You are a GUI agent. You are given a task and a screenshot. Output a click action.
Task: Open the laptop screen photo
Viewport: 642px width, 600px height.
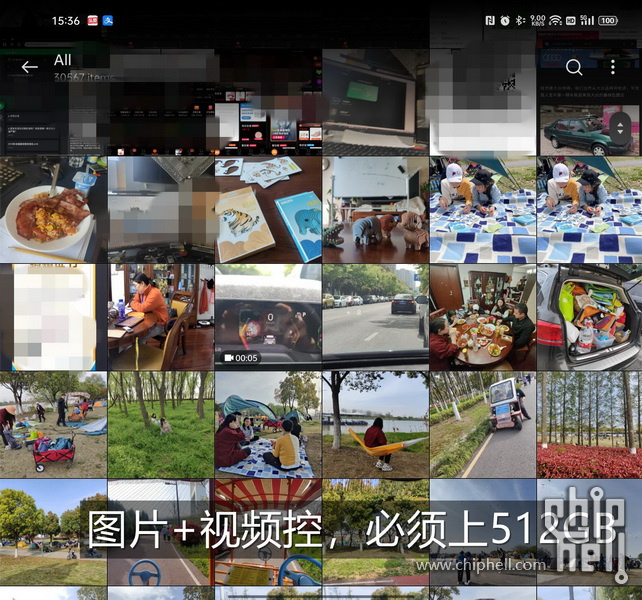(375, 100)
